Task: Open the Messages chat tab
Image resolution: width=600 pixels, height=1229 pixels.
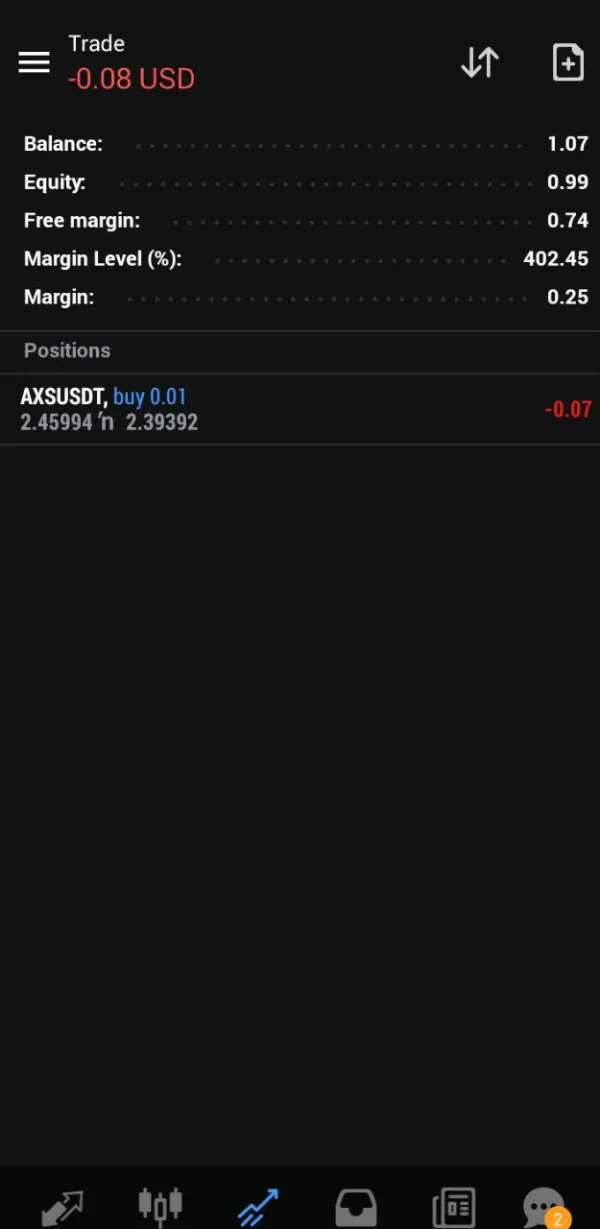Action: tap(545, 1207)
